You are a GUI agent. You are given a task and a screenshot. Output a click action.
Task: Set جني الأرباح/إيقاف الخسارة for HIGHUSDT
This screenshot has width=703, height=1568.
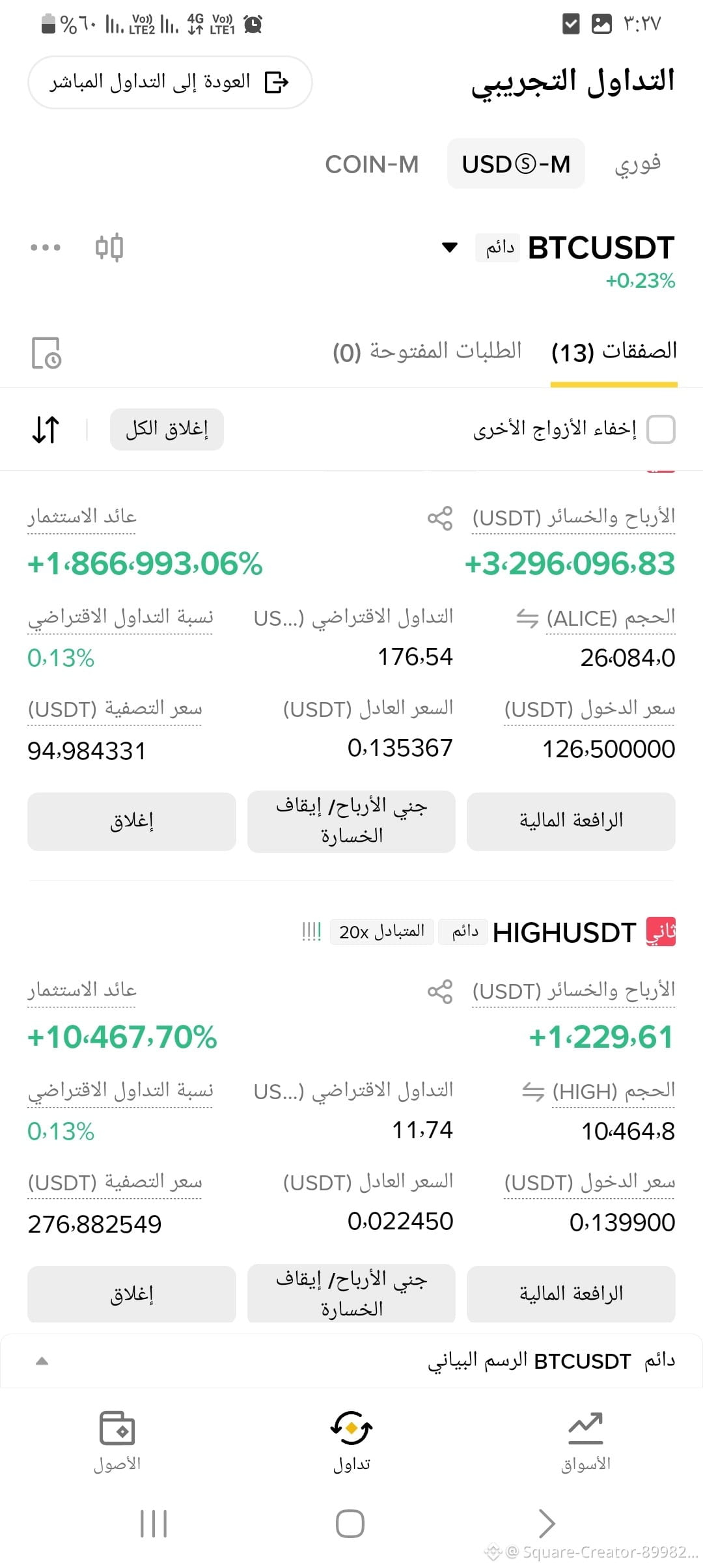pyautogui.click(x=351, y=1294)
